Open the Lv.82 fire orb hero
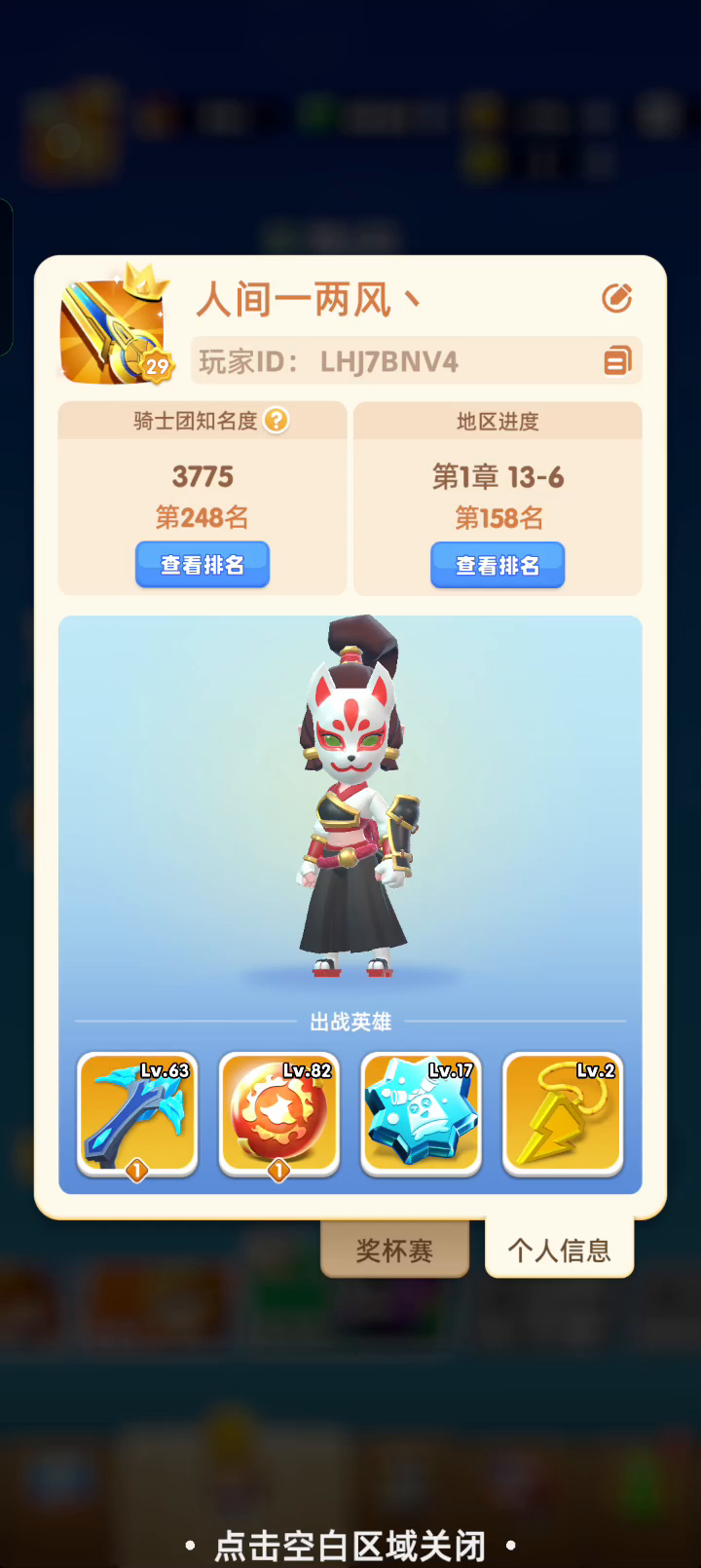Image resolution: width=701 pixels, height=1568 pixels. coord(279,1114)
